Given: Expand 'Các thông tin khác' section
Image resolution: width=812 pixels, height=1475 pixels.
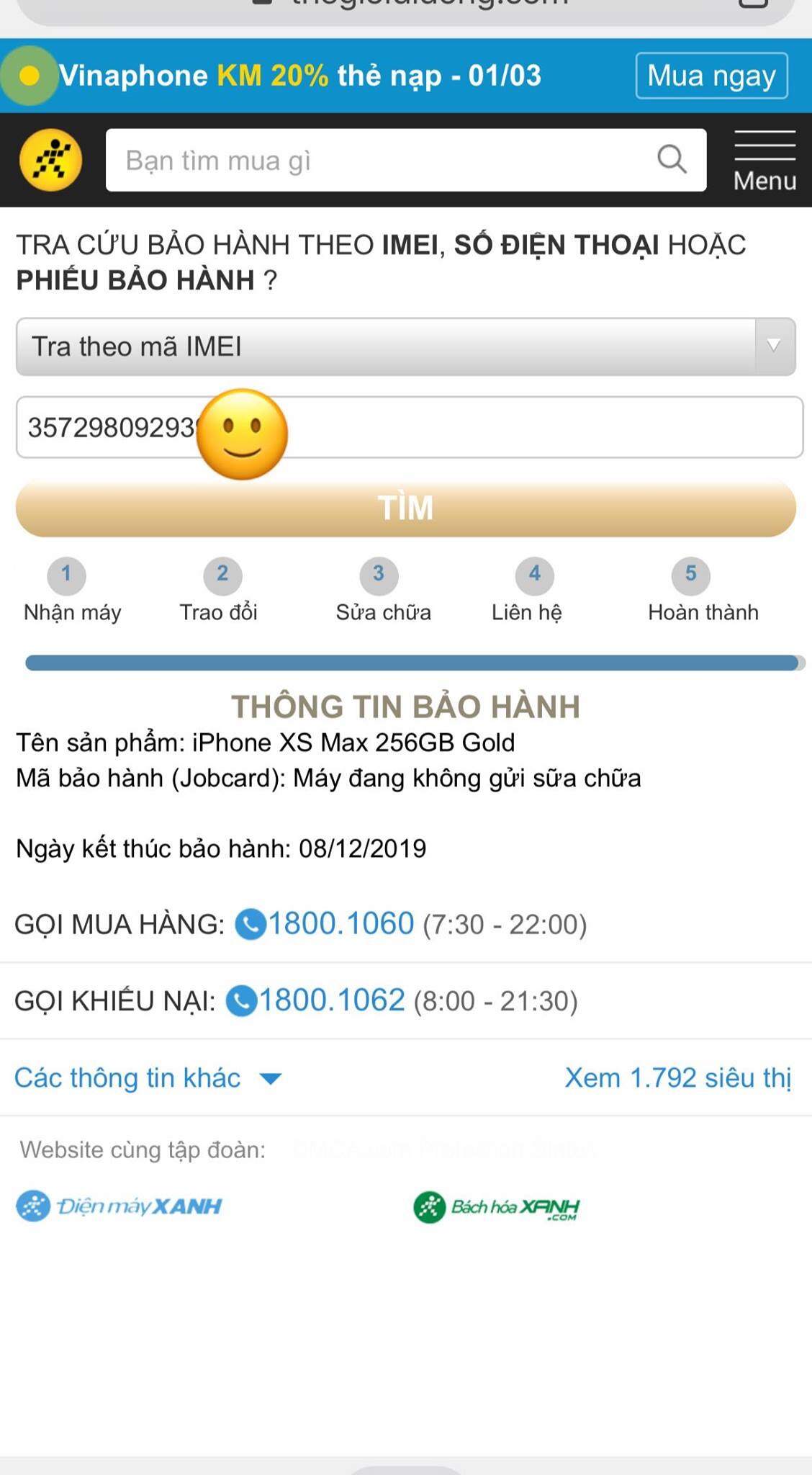Looking at the screenshot, I should click(148, 1078).
